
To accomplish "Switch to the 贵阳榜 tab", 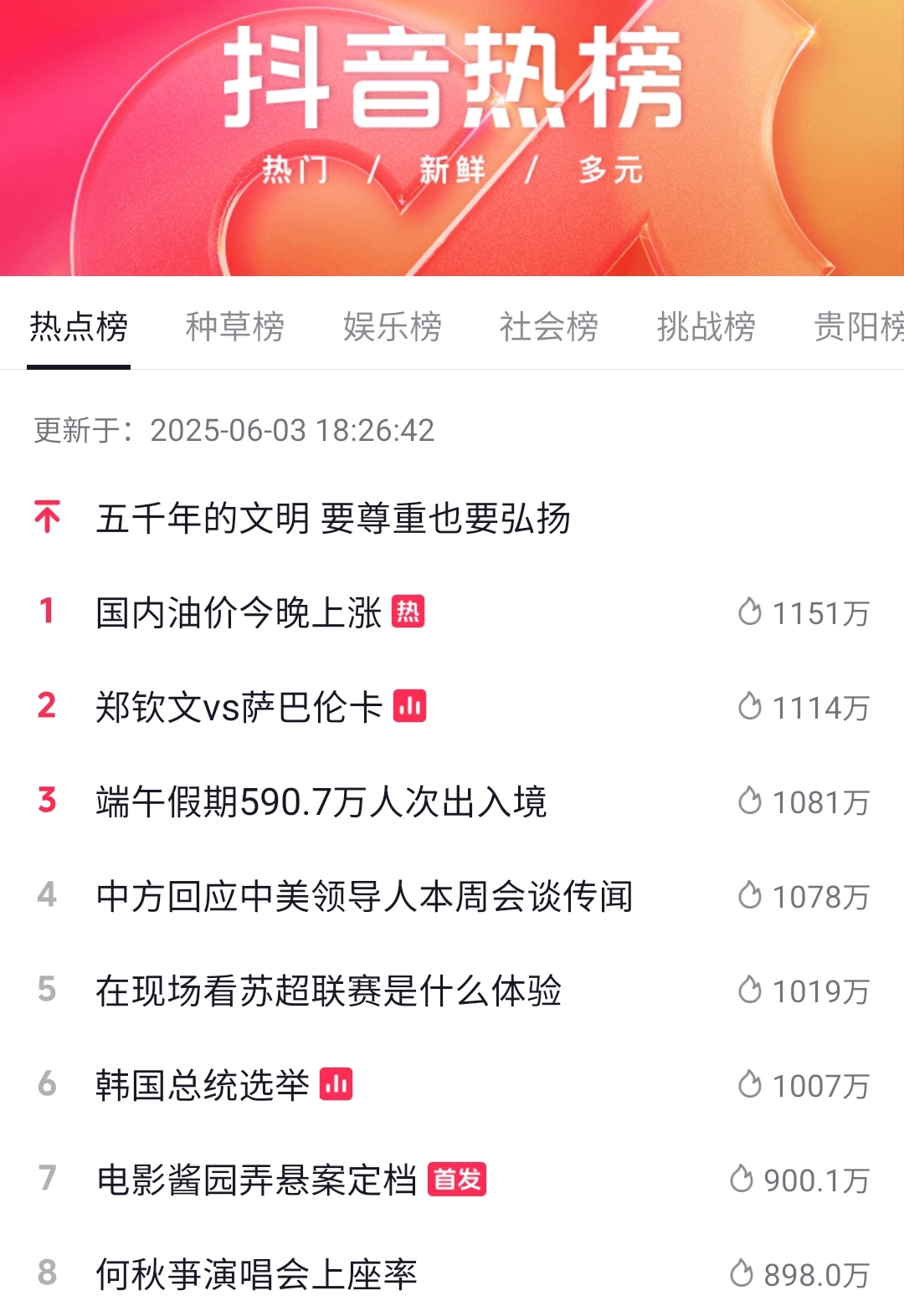I will (858, 326).
